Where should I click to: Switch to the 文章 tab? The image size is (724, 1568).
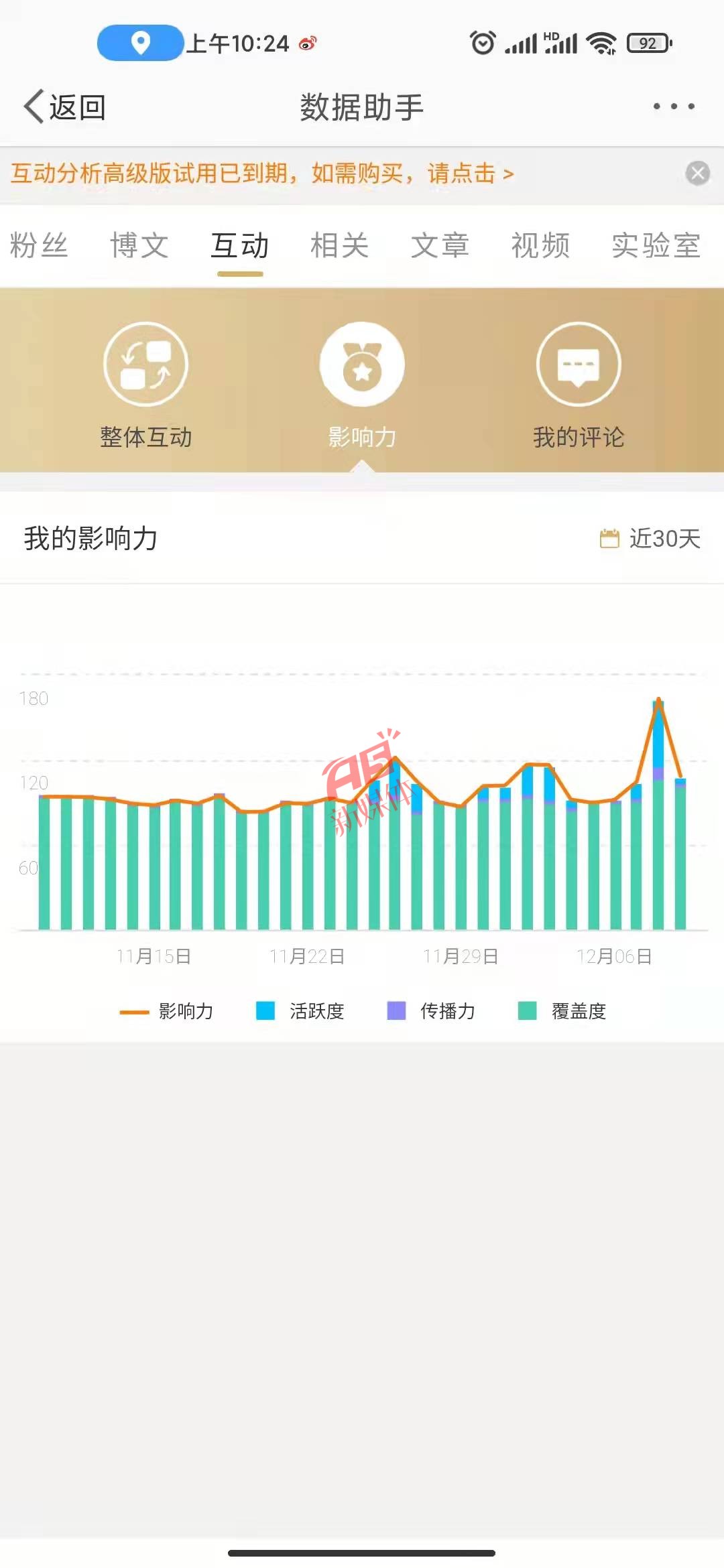440,245
